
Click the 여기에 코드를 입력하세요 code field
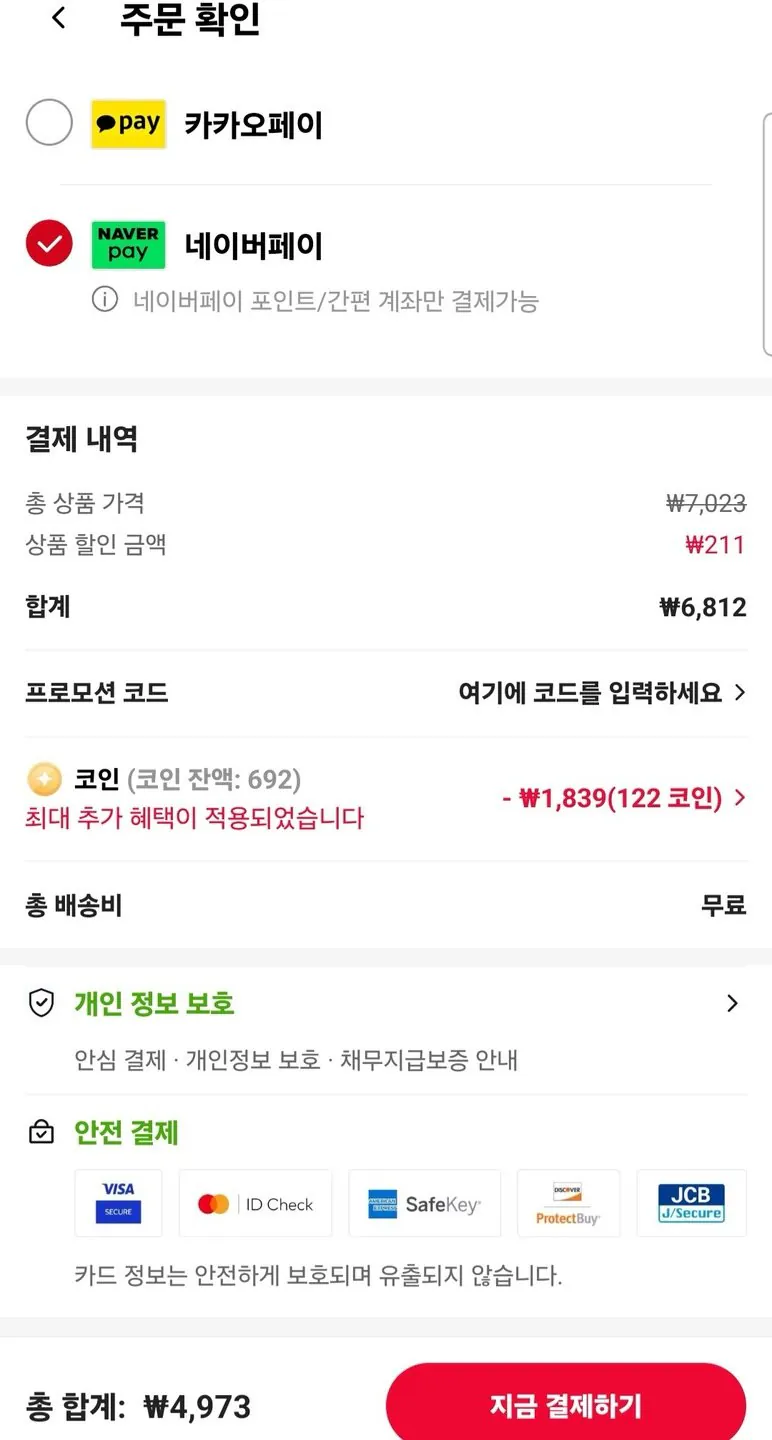click(x=590, y=692)
